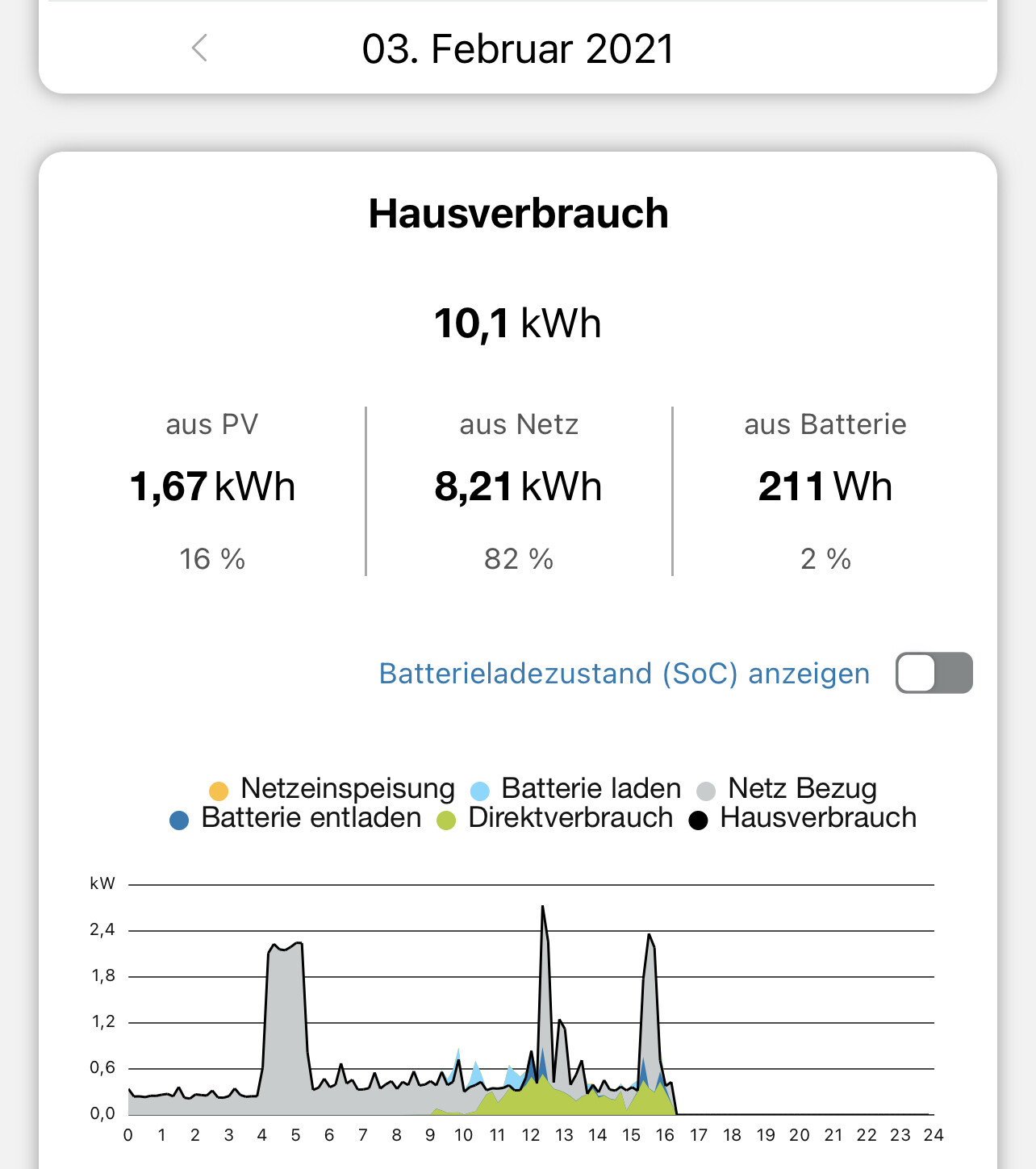
Task: Toggle the Netz Bezug series in the chart legend
Action: [787, 788]
